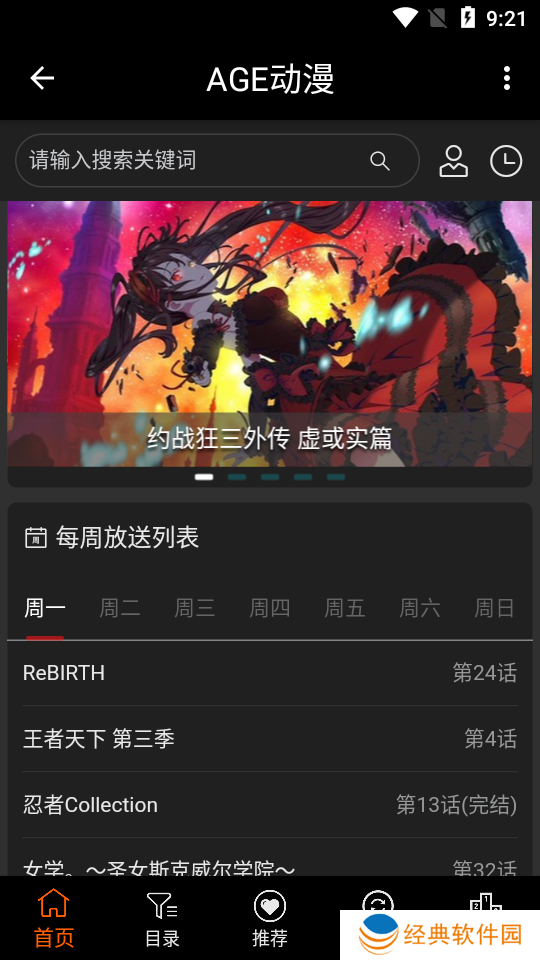
Task: Switch to the 推荐 bottom tab
Action: click(x=269, y=918)
